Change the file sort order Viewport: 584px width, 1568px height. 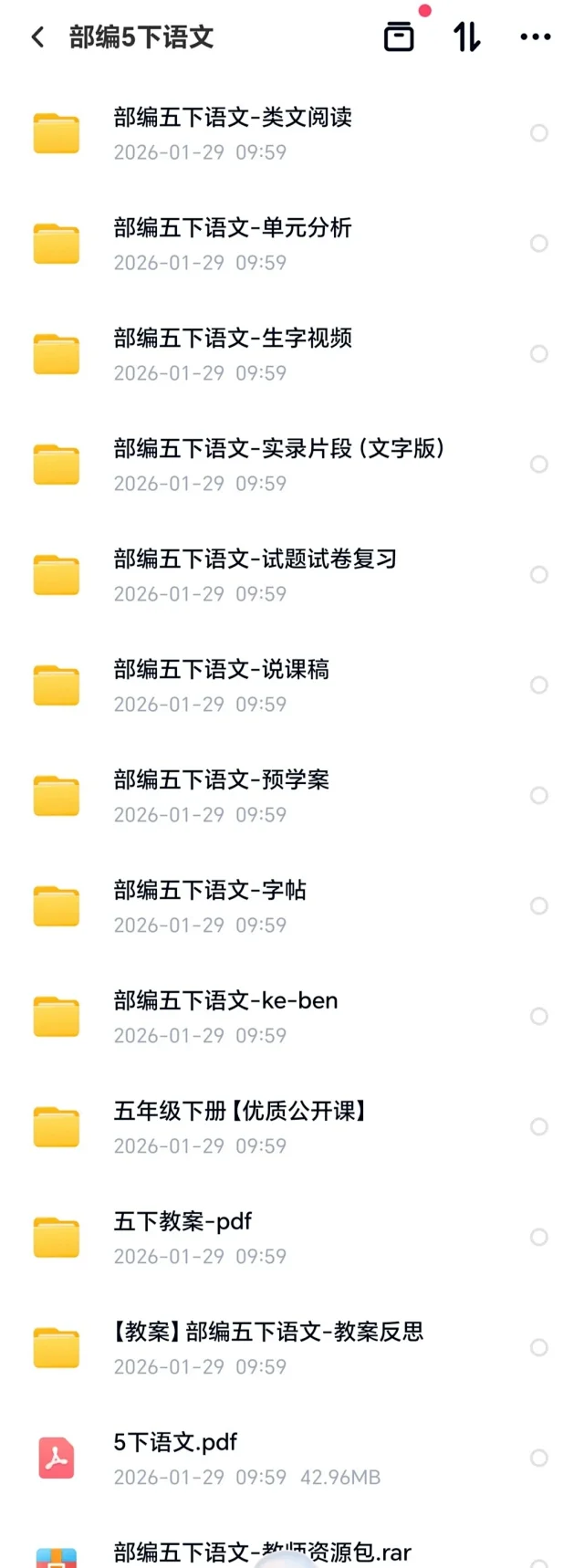[x=467, y=37]
